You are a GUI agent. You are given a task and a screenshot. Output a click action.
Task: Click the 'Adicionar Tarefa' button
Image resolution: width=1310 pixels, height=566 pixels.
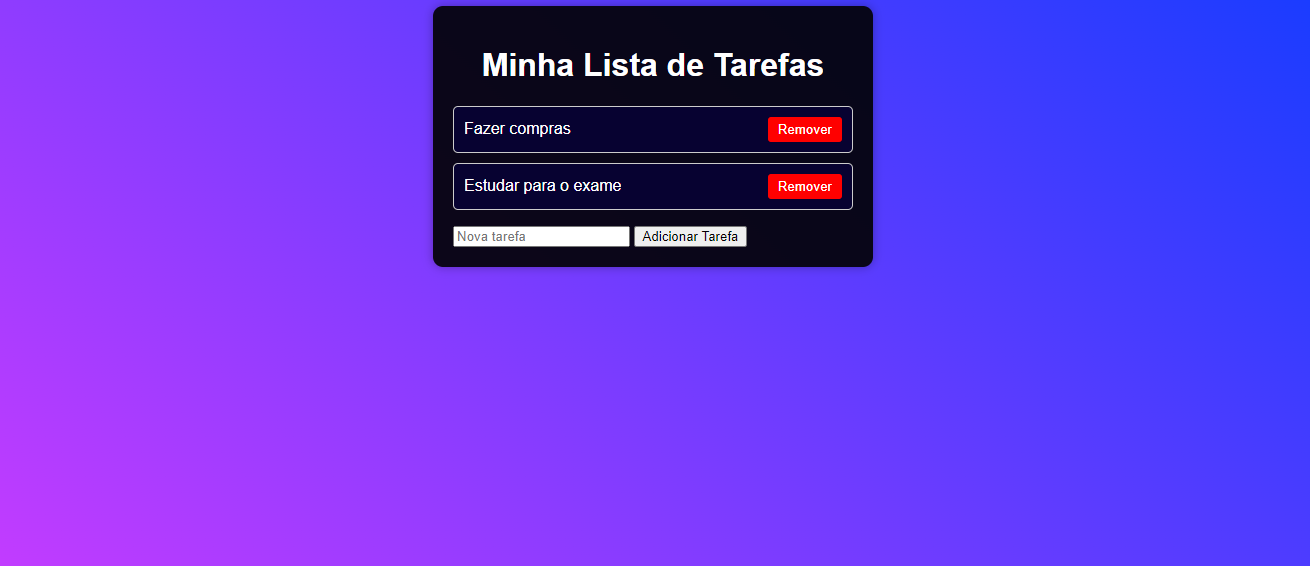coord(690,237)
